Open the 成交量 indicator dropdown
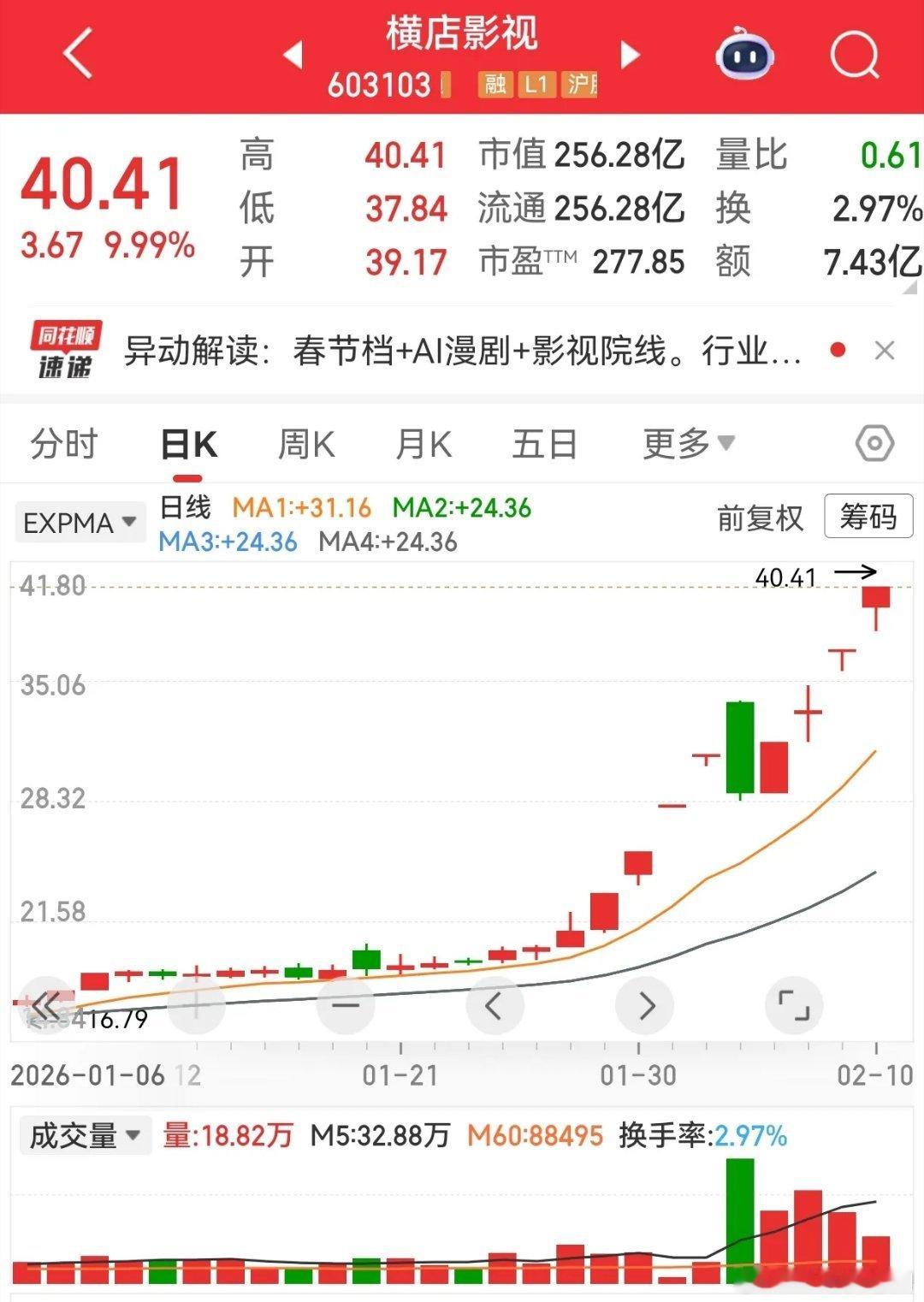This screenshot has height=1302, width=924. [x=85, y=1136]
